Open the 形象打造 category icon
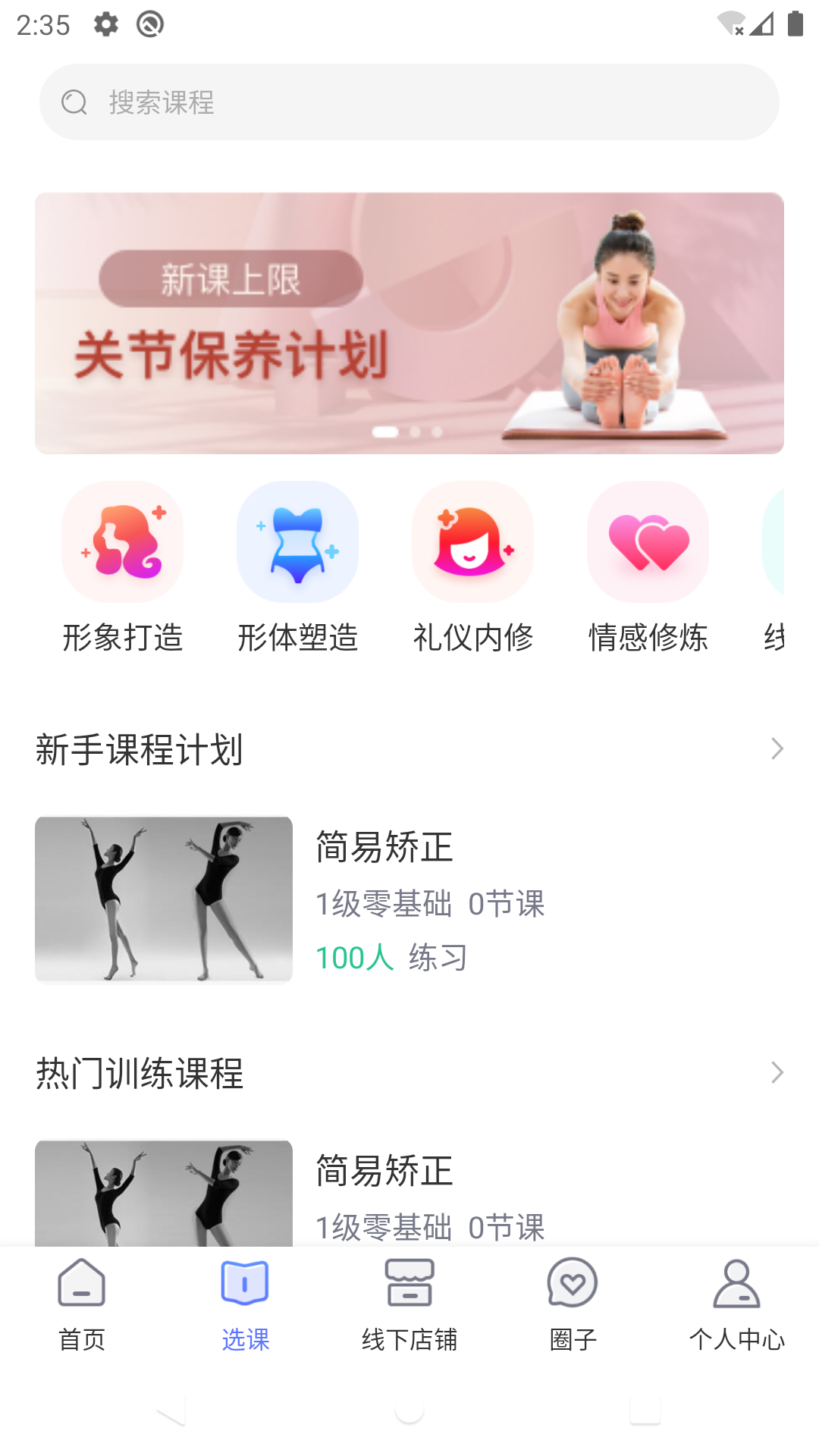Screen dimensions: 819x1456 pos(122,541)
